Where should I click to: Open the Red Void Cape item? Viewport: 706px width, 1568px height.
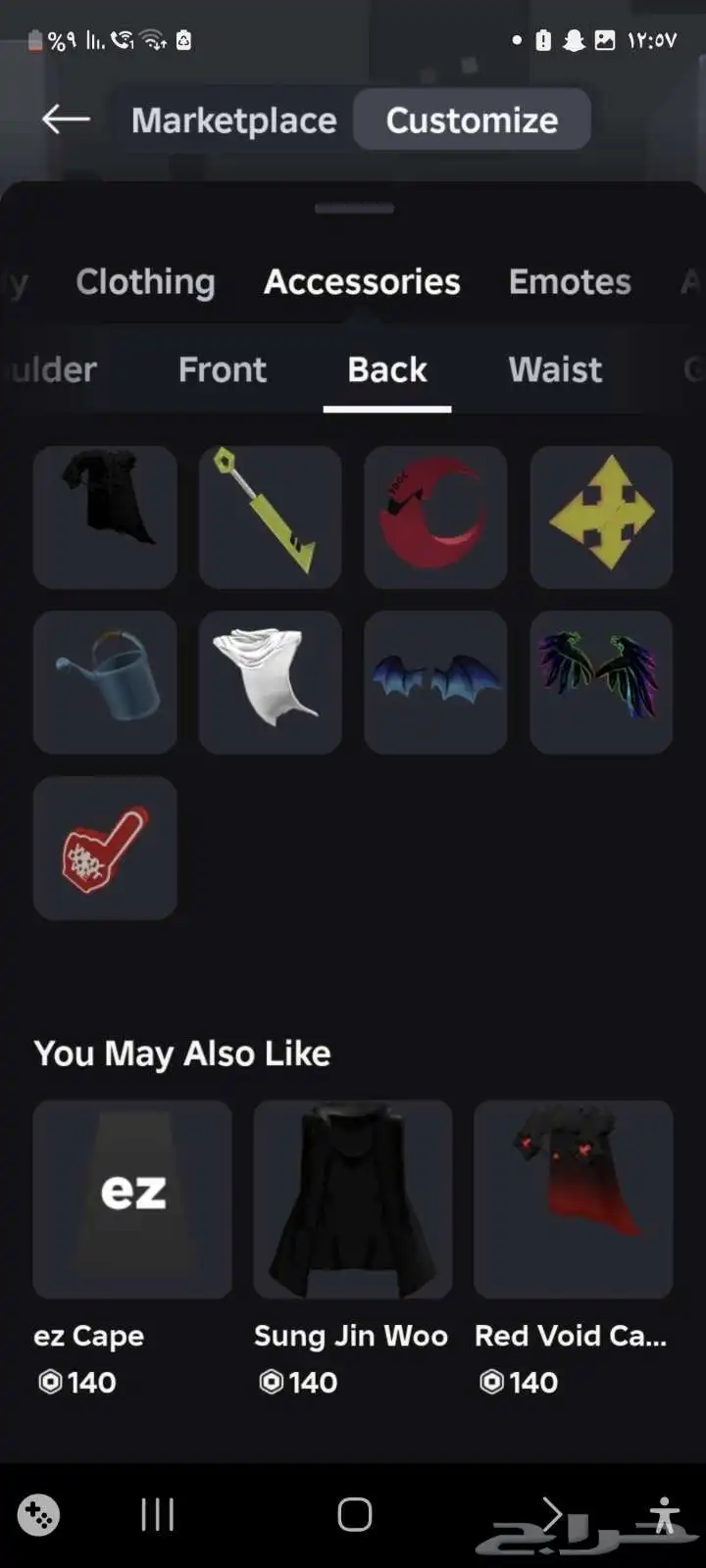click(x=573, y=1200)
